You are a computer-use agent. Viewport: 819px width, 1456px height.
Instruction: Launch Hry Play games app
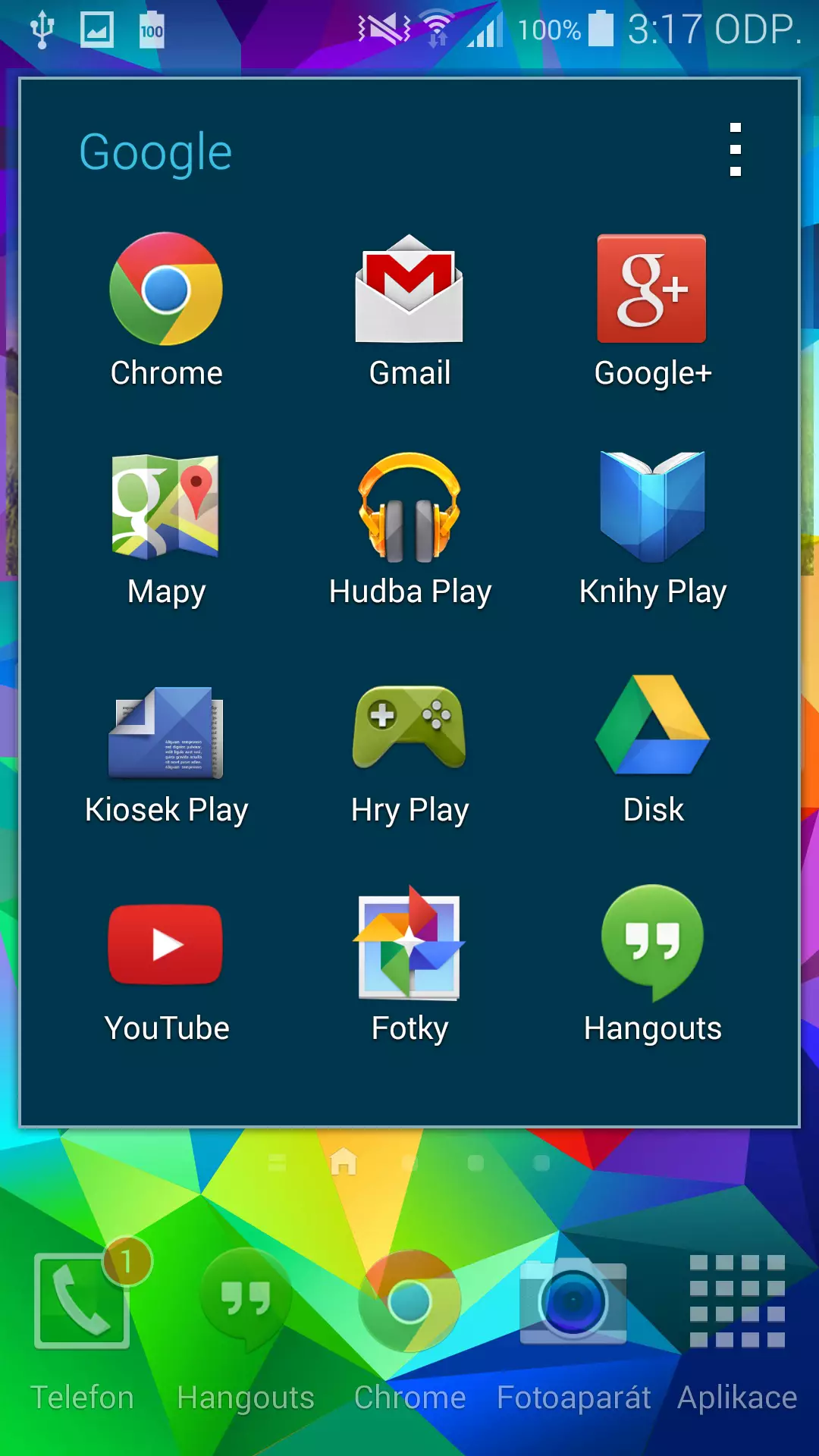pyautogui.click(x=409, y=748)
